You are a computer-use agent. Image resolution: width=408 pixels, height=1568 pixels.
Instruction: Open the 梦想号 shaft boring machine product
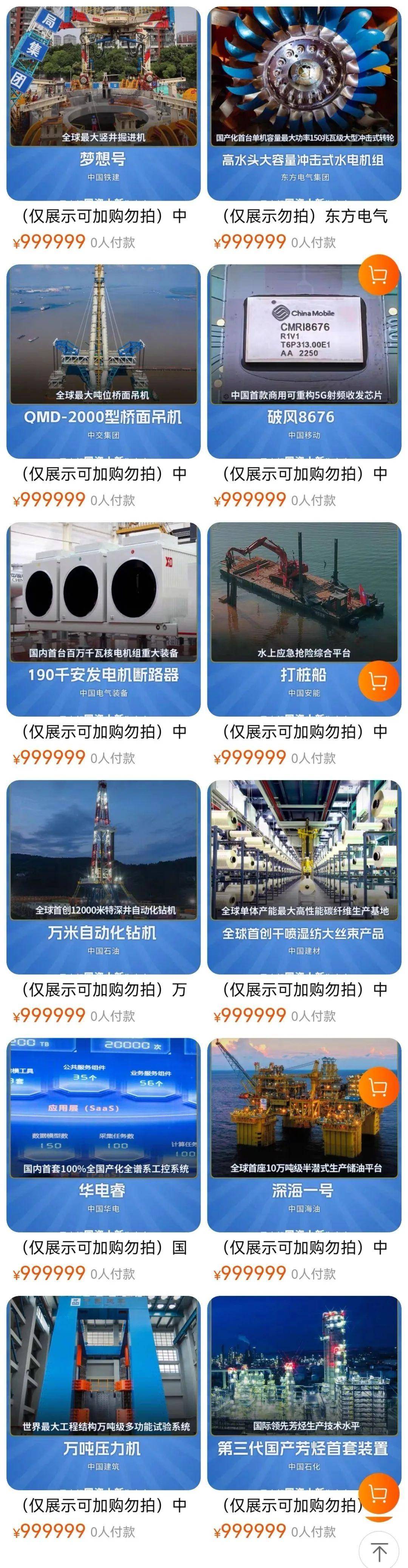(x=104, y=104)
